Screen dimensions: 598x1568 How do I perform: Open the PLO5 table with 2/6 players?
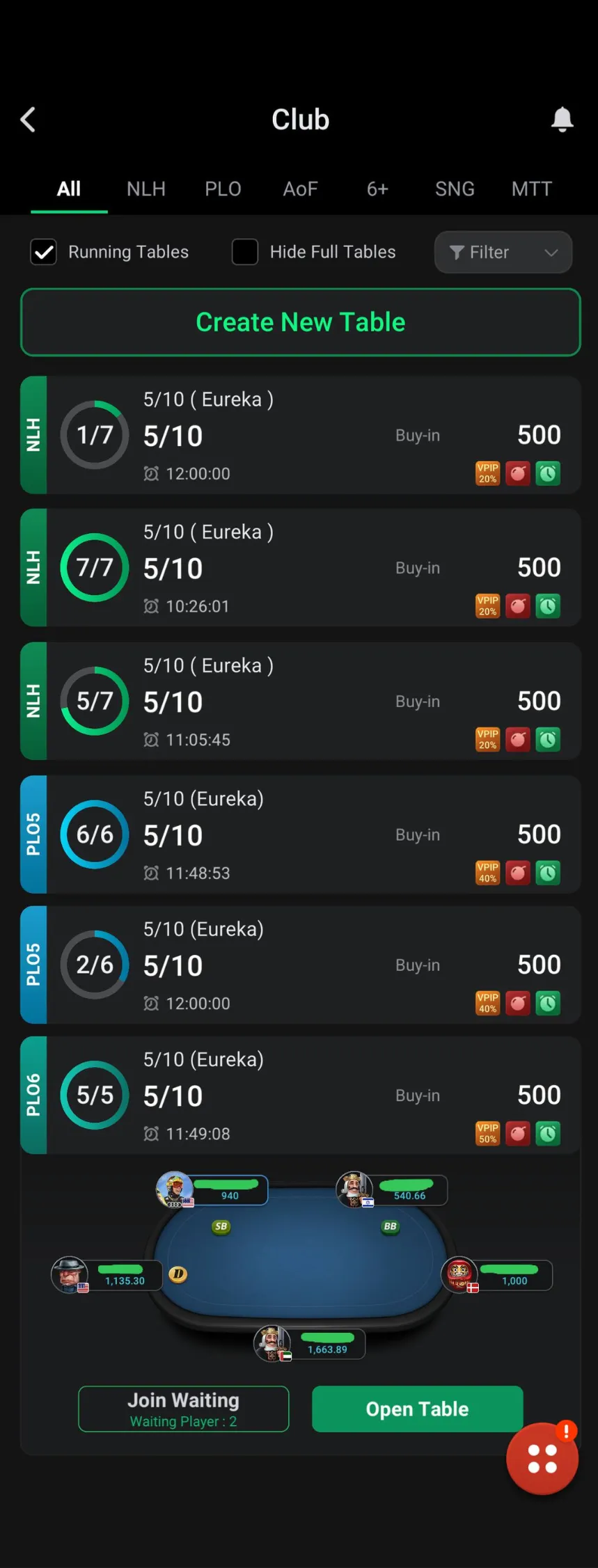(301, 965)
